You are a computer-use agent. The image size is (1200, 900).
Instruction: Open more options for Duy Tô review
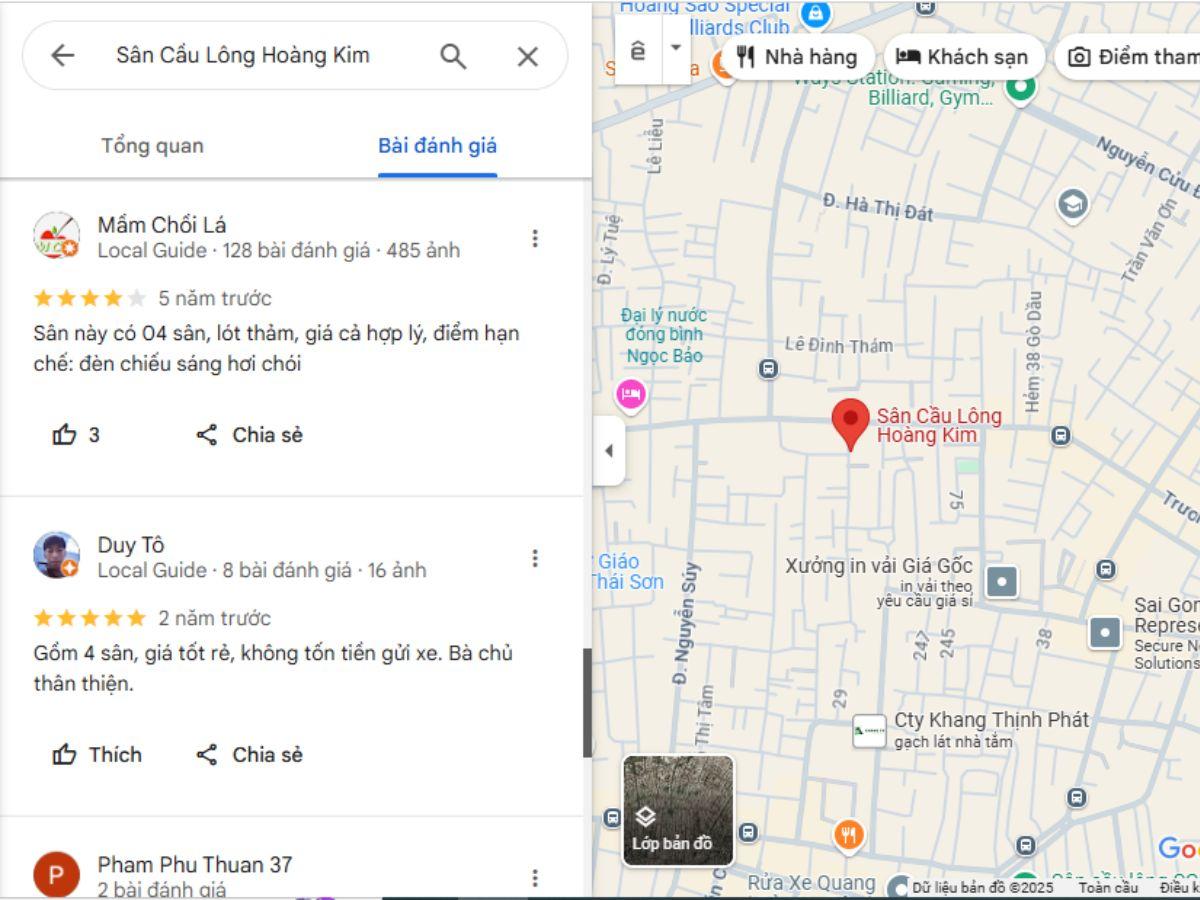[535, 558]
